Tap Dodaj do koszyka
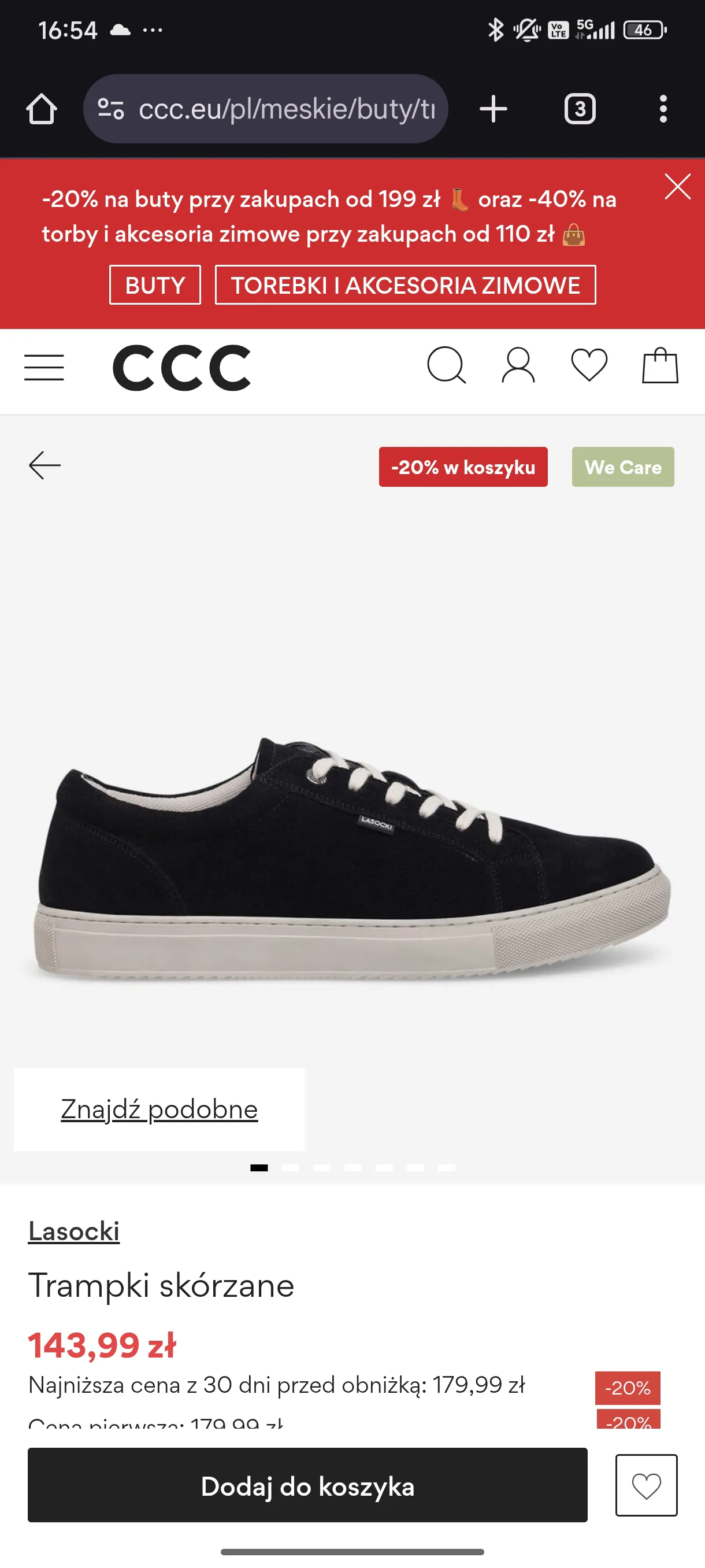Screen dimensions: 705x1568 [x=307, y=1485]
